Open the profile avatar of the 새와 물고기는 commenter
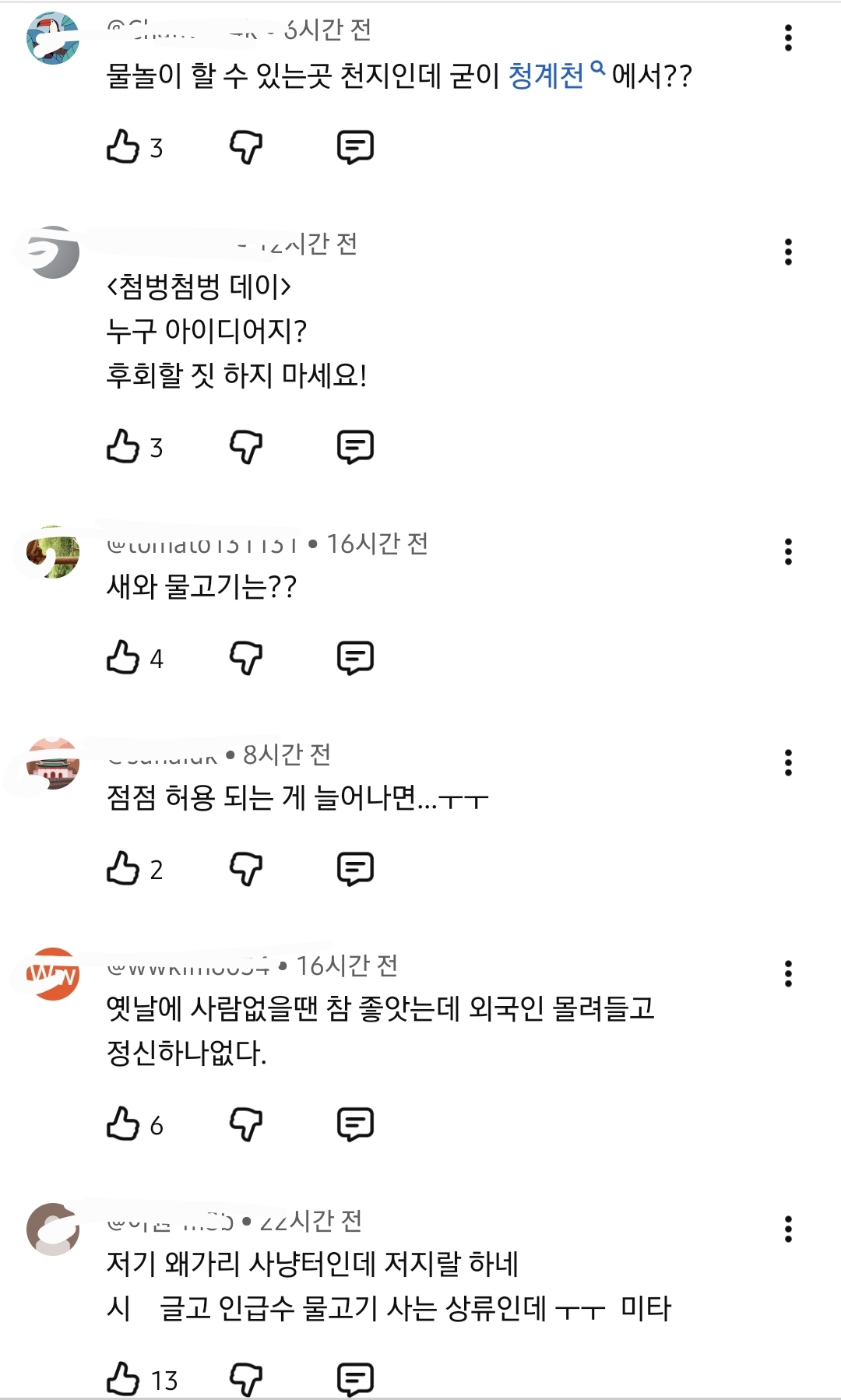Screen dimensions: 841x1400 click(x=53, y=552)
